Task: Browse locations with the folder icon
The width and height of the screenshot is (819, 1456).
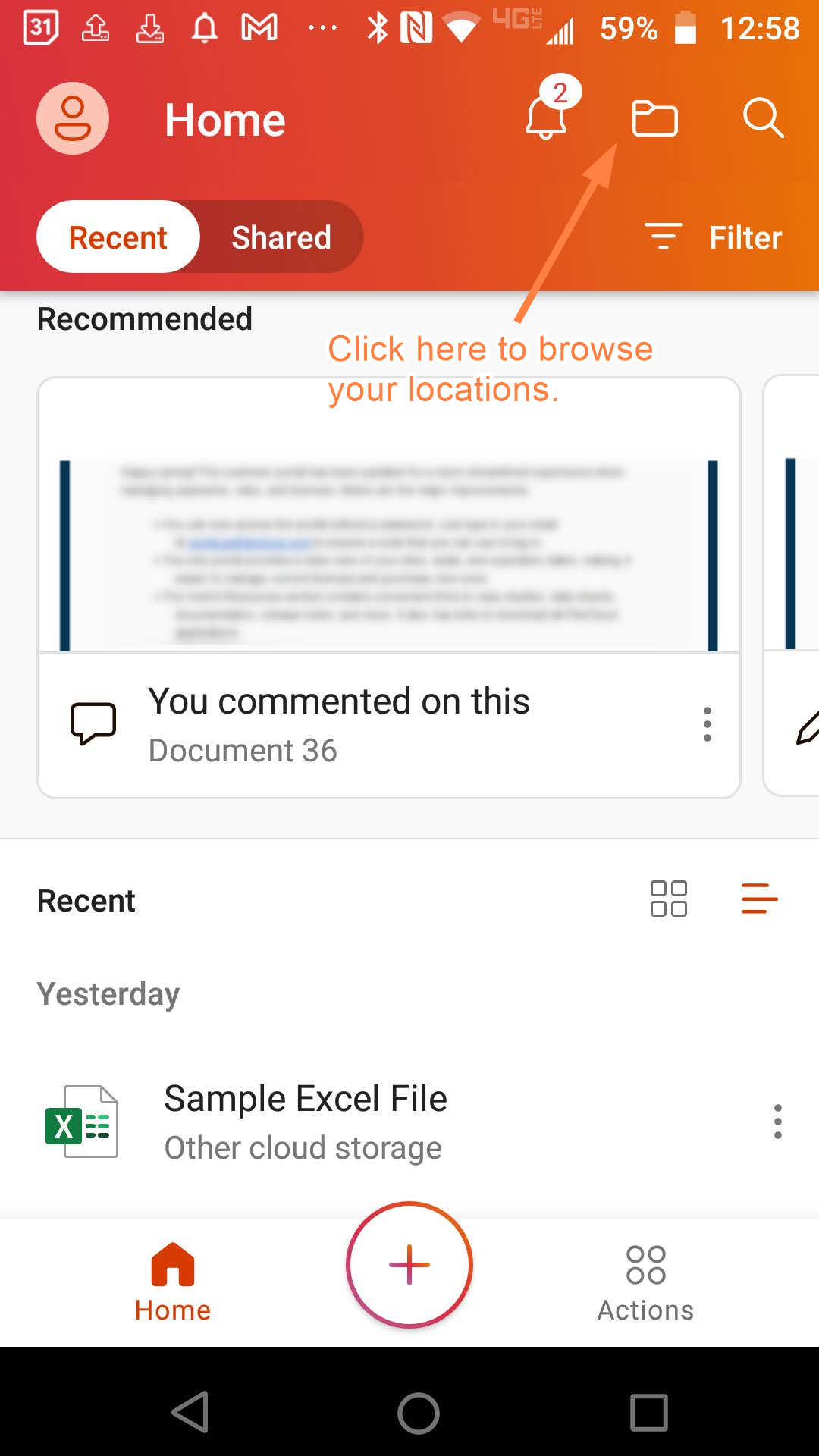Action: point(654,118)
